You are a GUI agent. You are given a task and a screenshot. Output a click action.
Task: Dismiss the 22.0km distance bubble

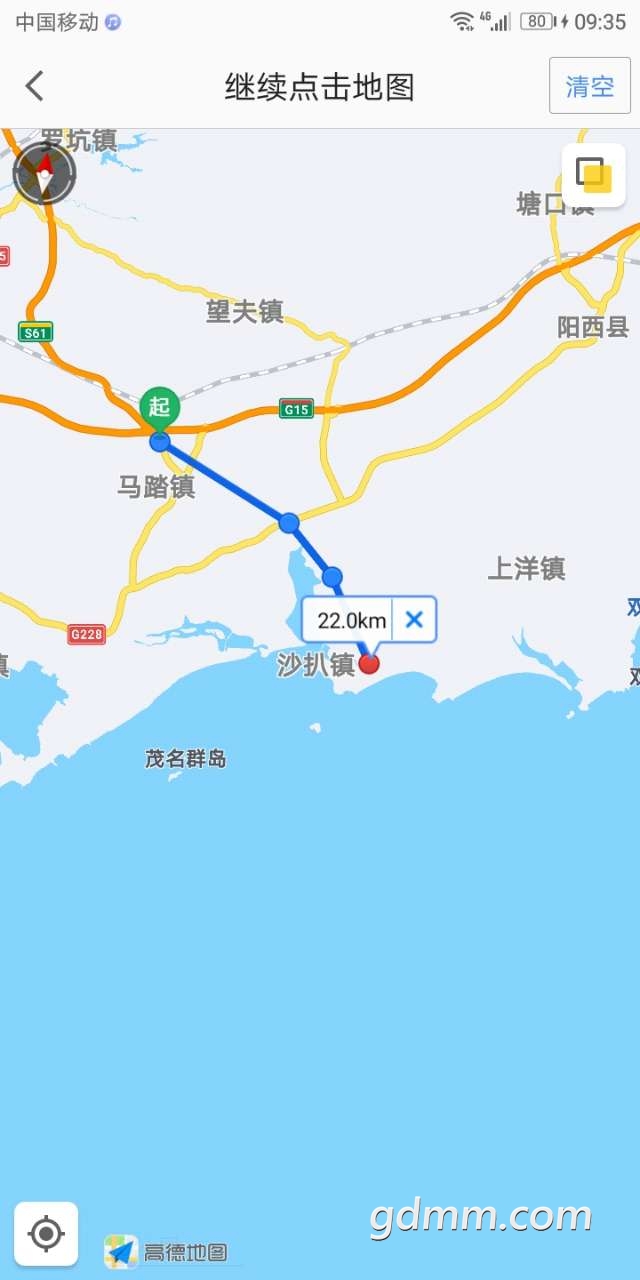coord(414,620)
